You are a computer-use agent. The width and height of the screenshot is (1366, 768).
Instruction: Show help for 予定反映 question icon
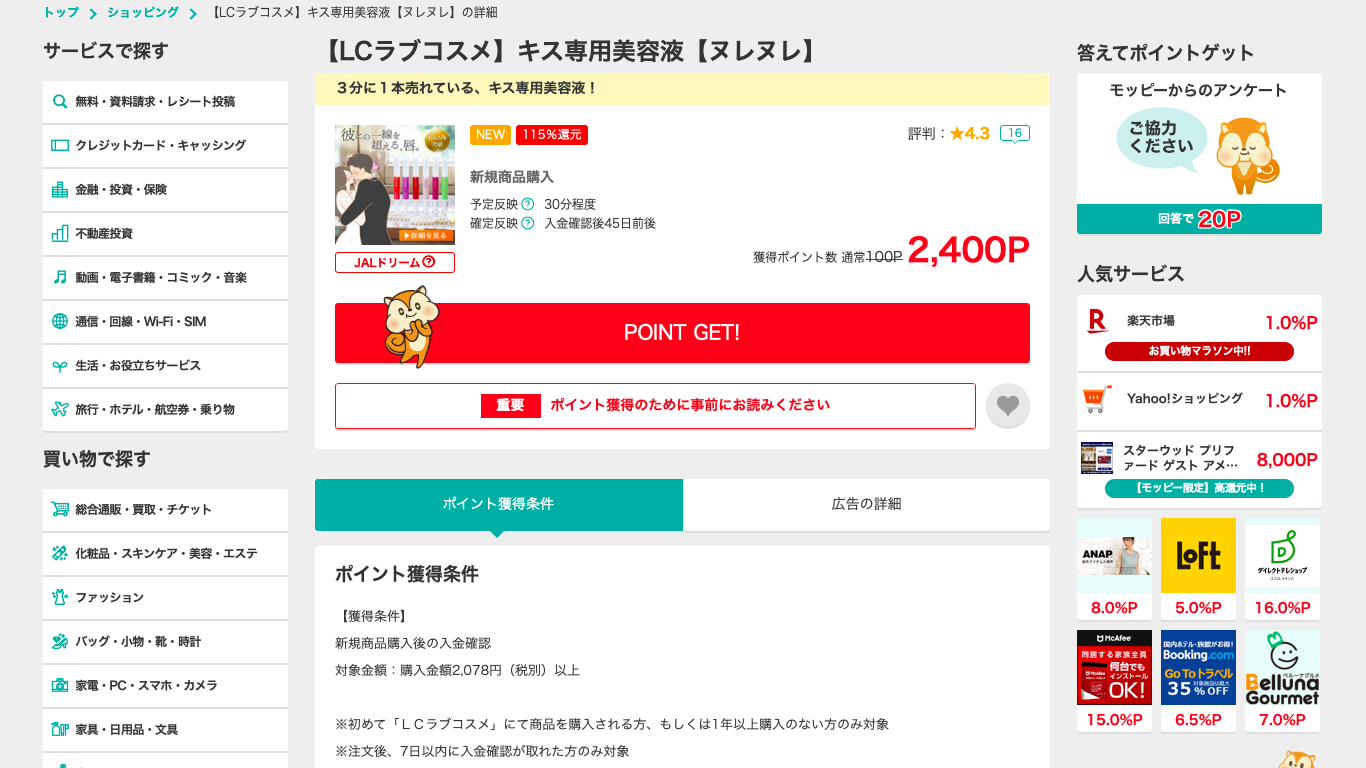tap(528, 204)
